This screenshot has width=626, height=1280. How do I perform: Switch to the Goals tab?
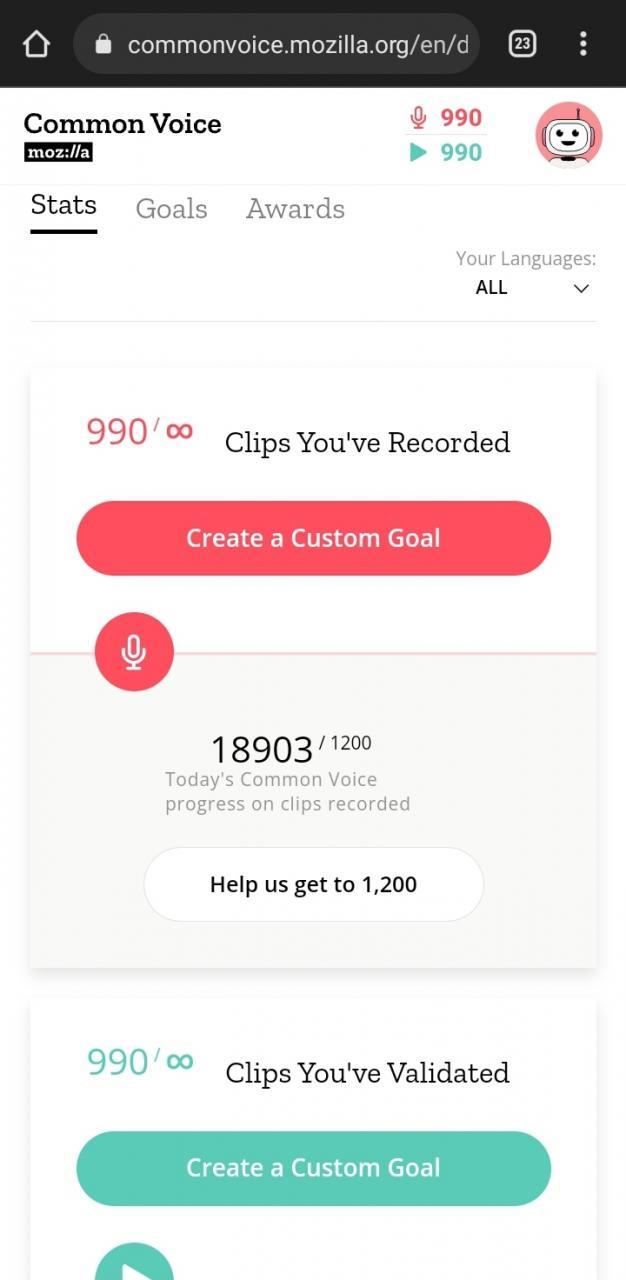pyautogui.click(x=171, y=209)
